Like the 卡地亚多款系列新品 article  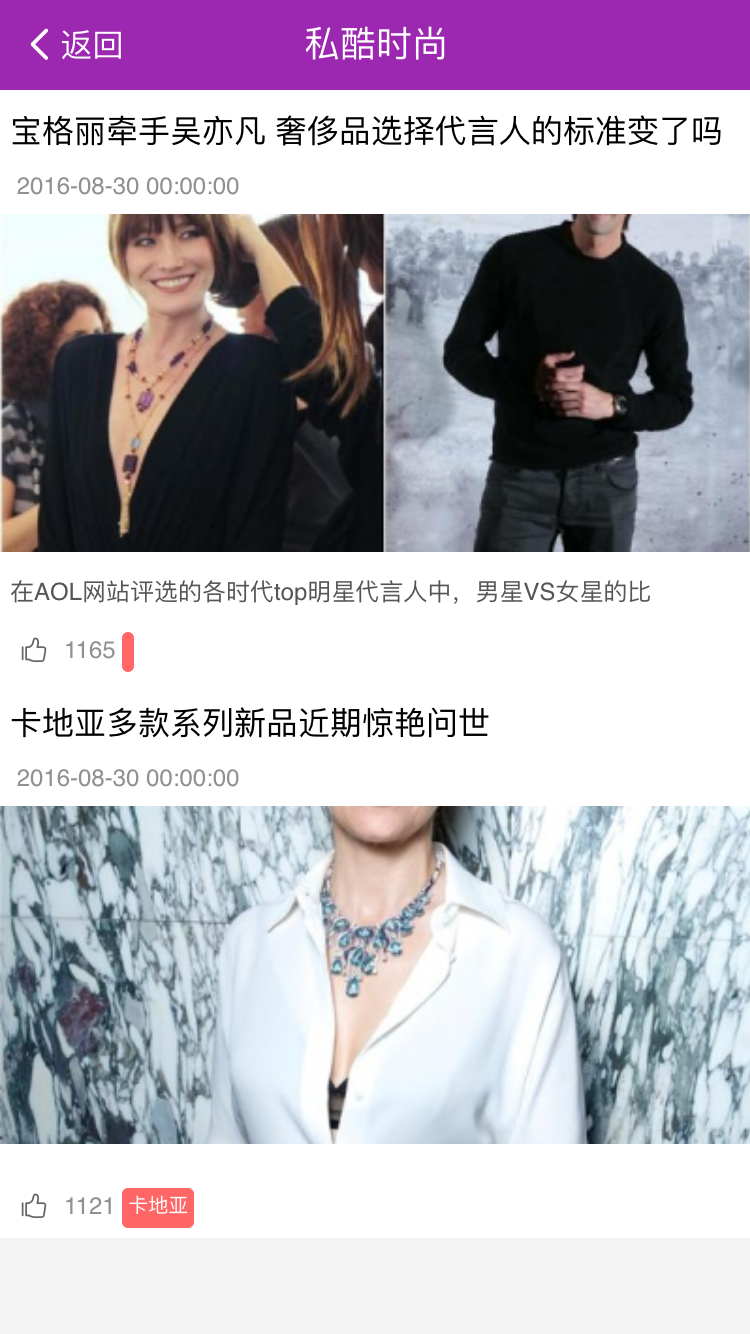[35, 1206]
